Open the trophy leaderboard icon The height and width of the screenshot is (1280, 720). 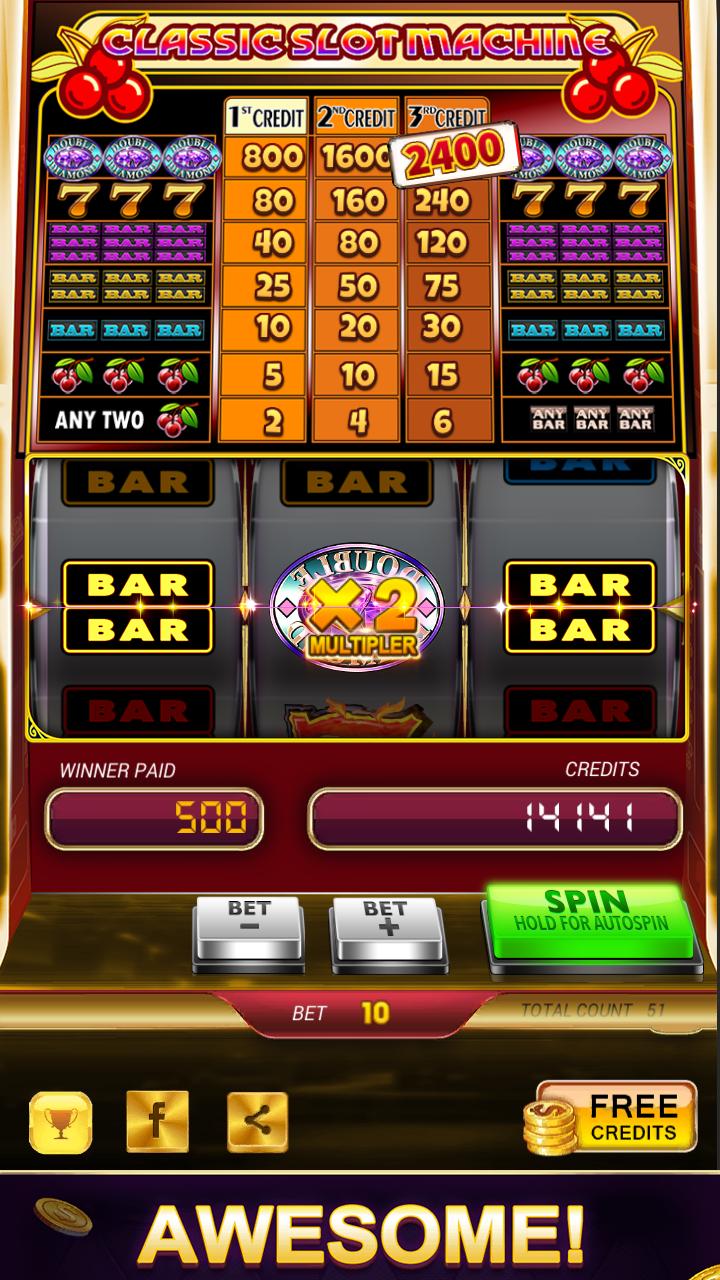click(x=61, y=1122)
